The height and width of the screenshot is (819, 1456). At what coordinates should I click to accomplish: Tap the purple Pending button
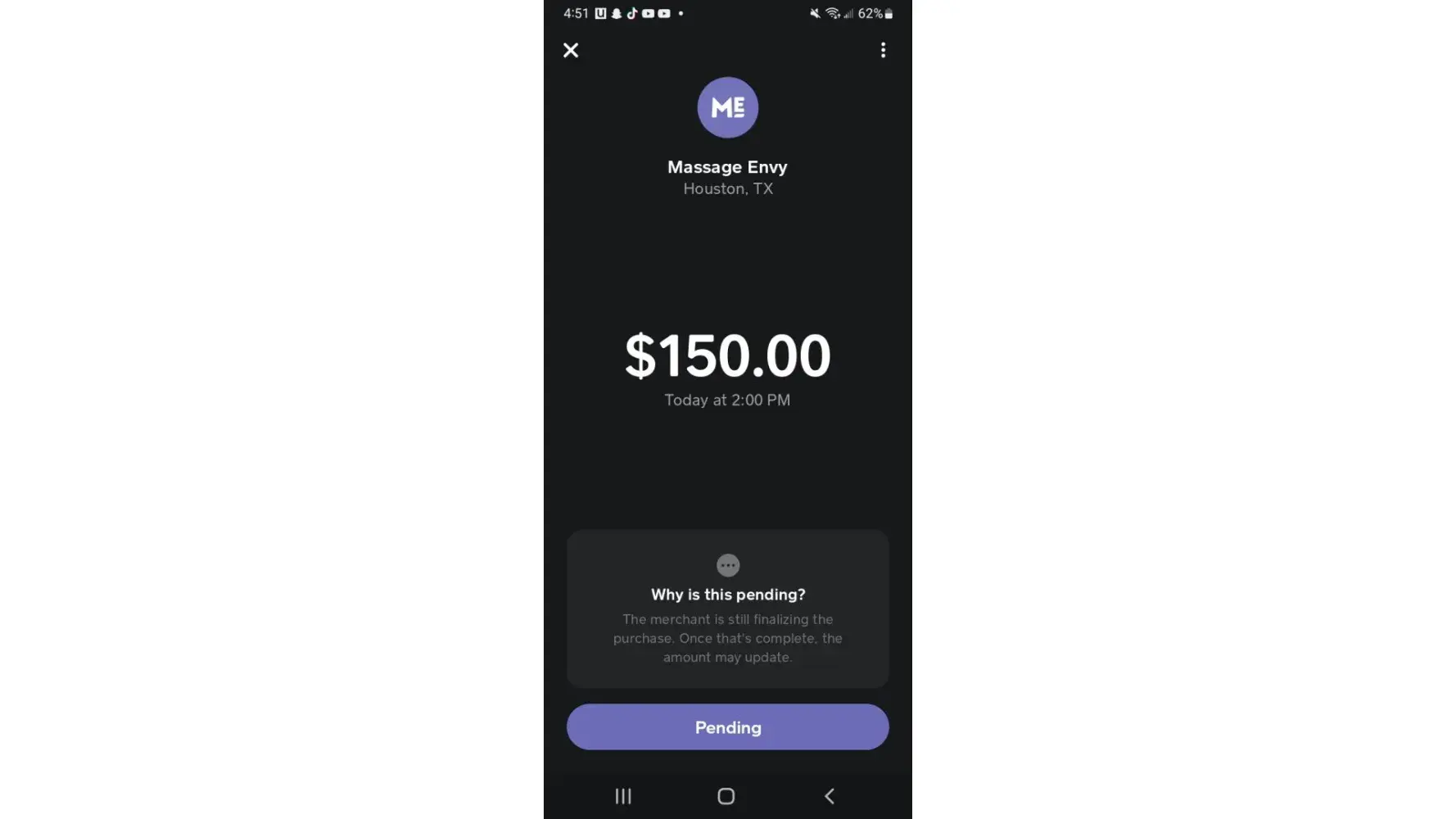[x=727, y=727]
